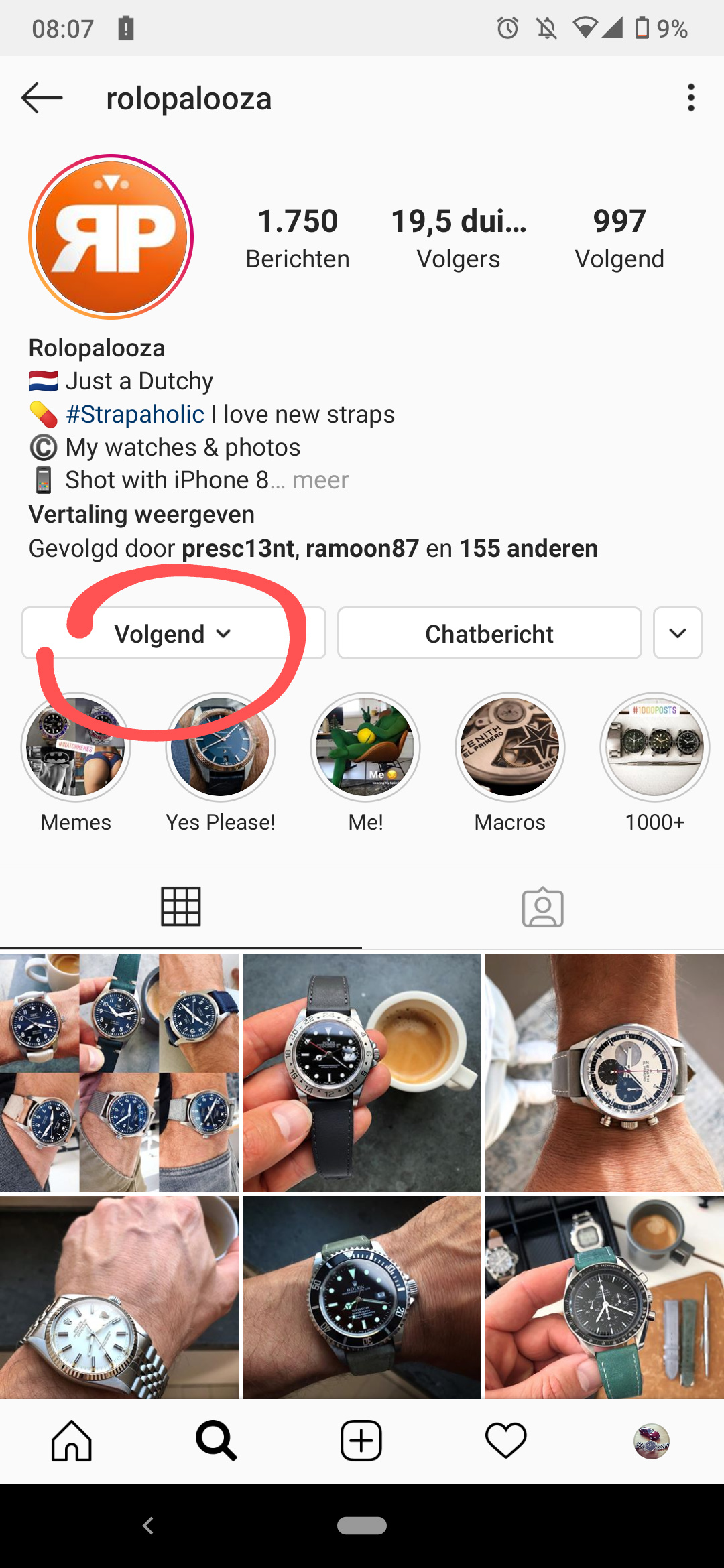The height and width of the screenshot is (1568, 724).
Task: Create a new post with plus icon
Action: 361,1441
